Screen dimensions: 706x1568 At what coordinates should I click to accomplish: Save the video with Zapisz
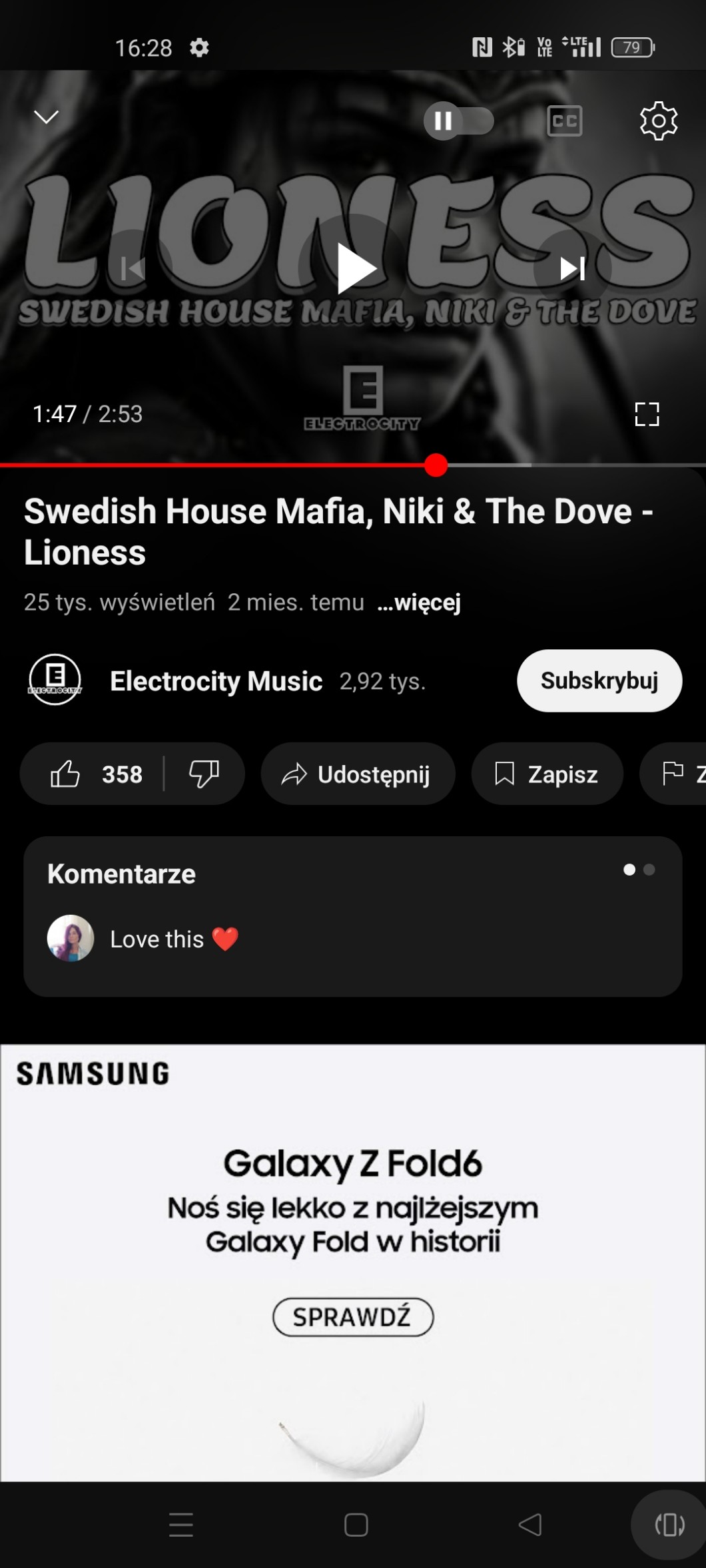click(x=547, y=774)
